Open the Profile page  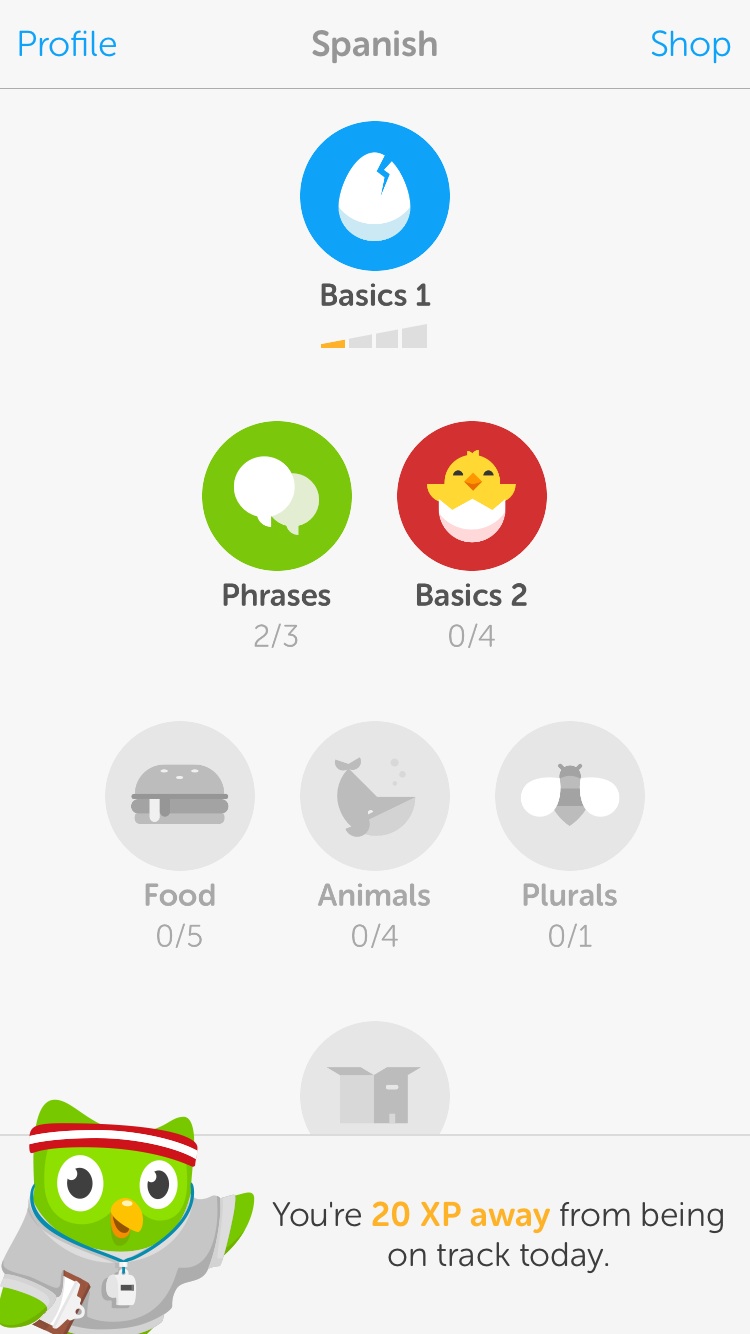[67, 44]
